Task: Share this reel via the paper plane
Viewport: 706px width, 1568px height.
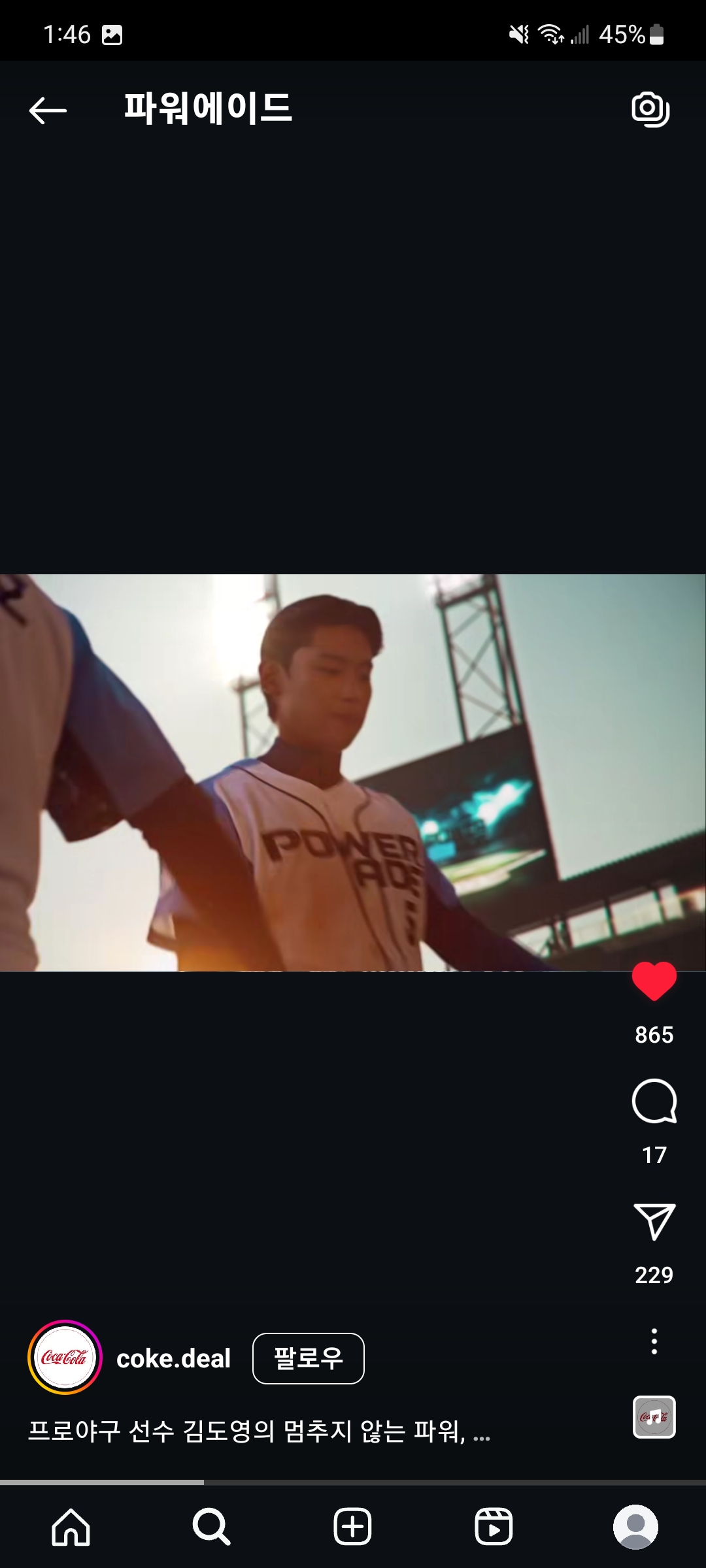Action: point(654,1221)
